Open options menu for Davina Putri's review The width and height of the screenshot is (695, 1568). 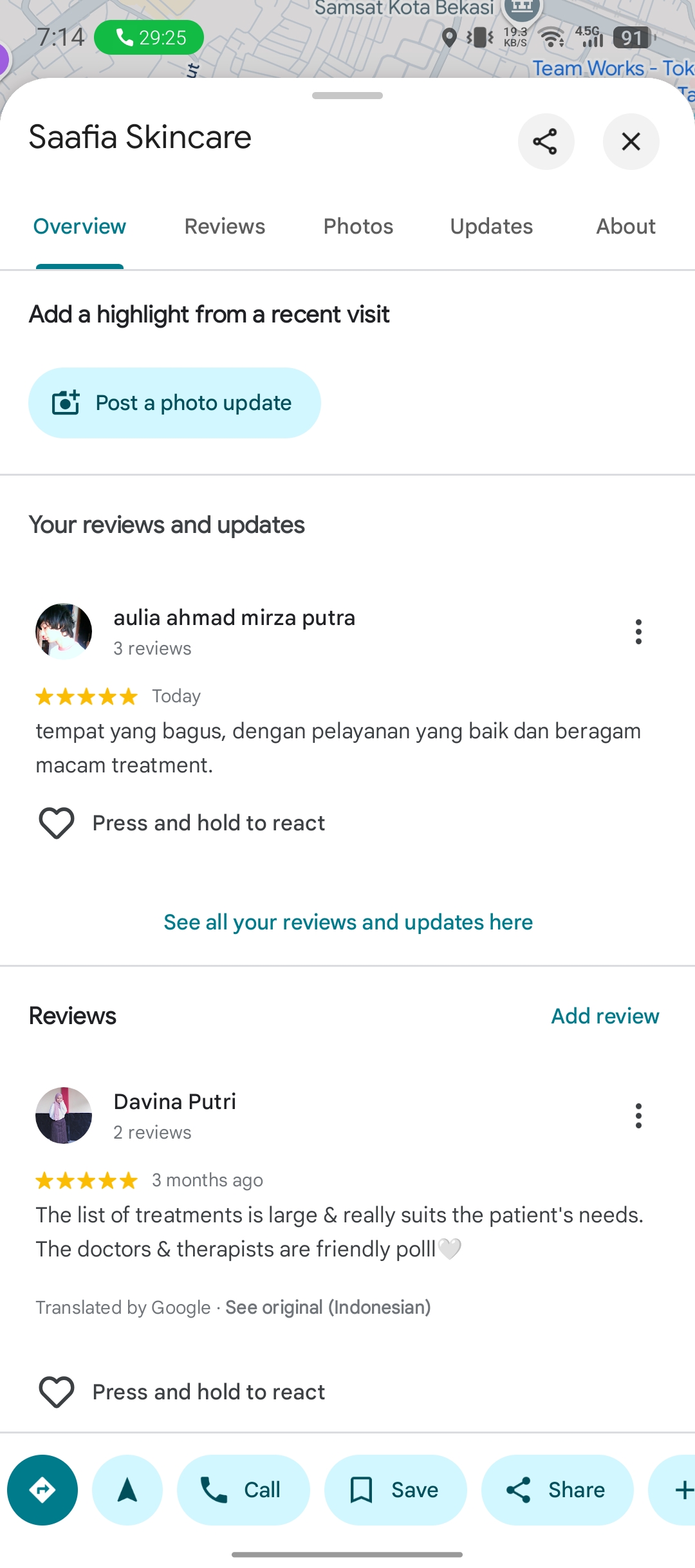[x=638, y=1116]
